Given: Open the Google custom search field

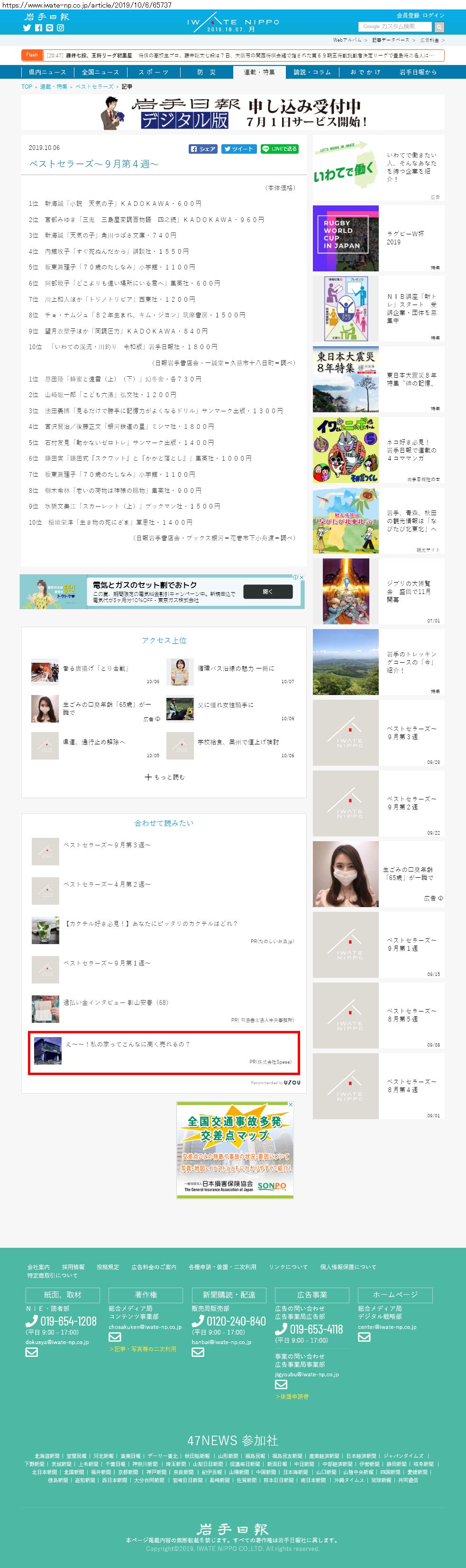Looking at the screenshot, I should pyautogui.click(x=394, y=27).
